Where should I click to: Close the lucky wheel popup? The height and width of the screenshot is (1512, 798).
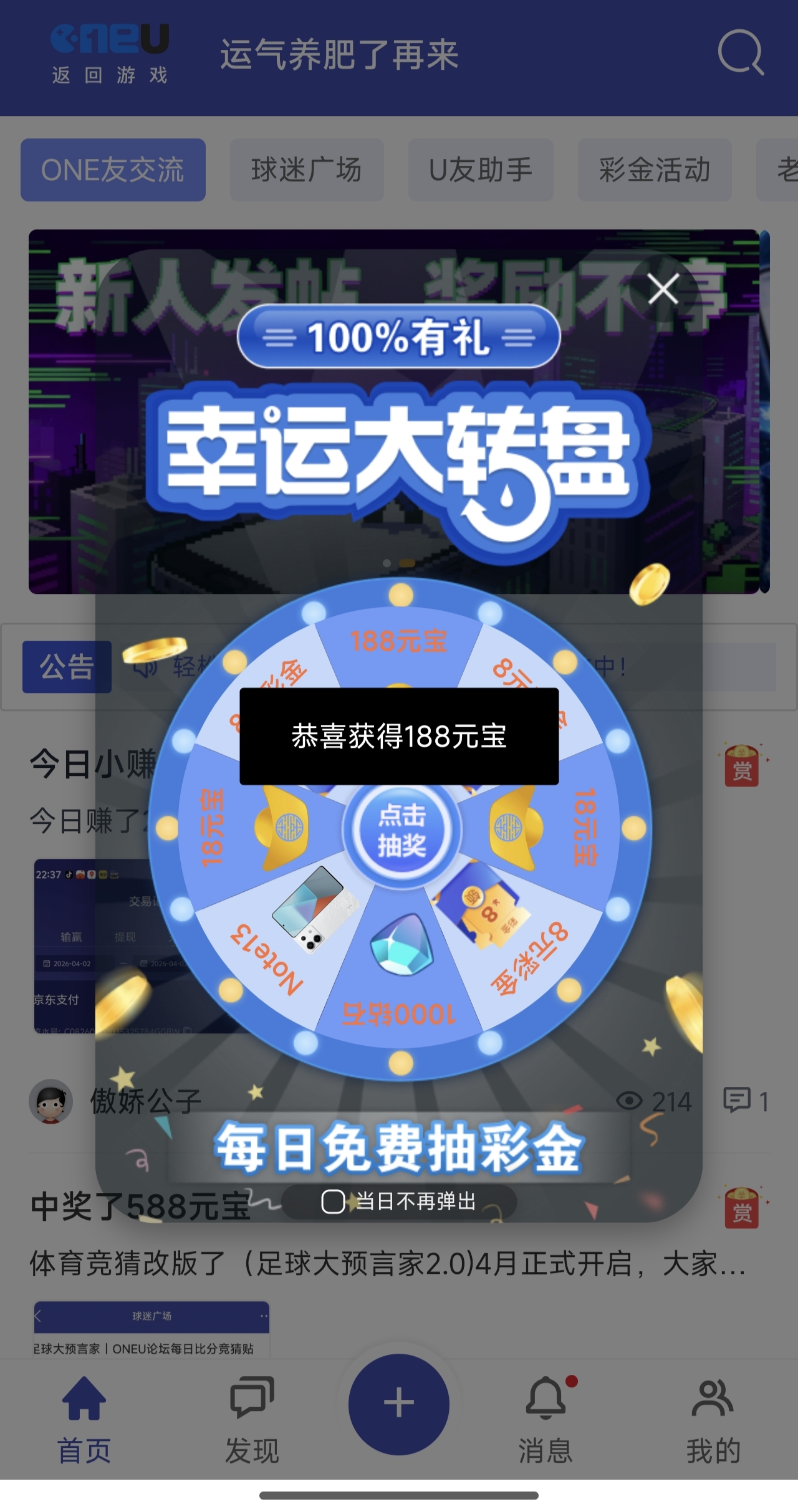coord(662,289)
